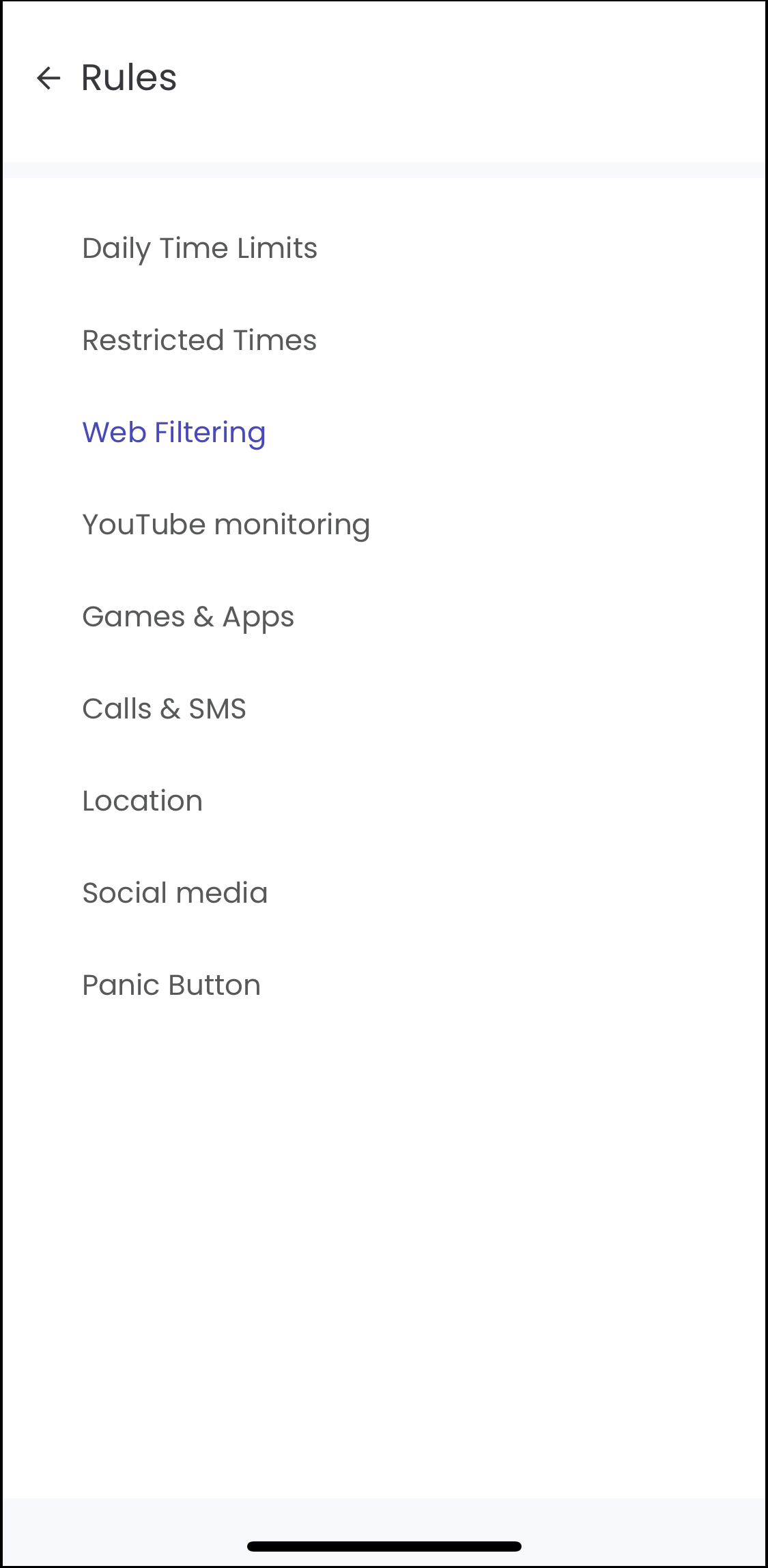Open the Panic Button configuration
The width and height of the screenshot is (768, 1568).
point(171,985)
